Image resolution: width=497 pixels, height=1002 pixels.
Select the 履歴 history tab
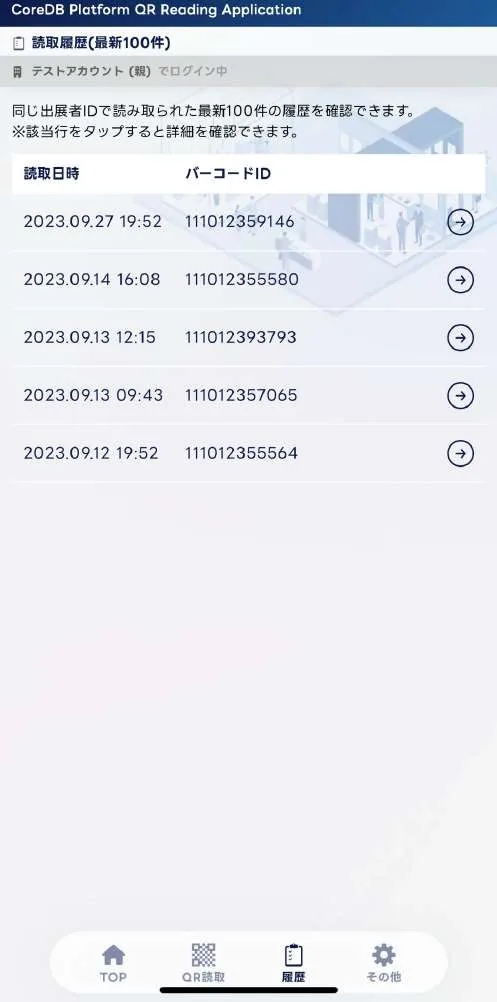coord(293,963)
